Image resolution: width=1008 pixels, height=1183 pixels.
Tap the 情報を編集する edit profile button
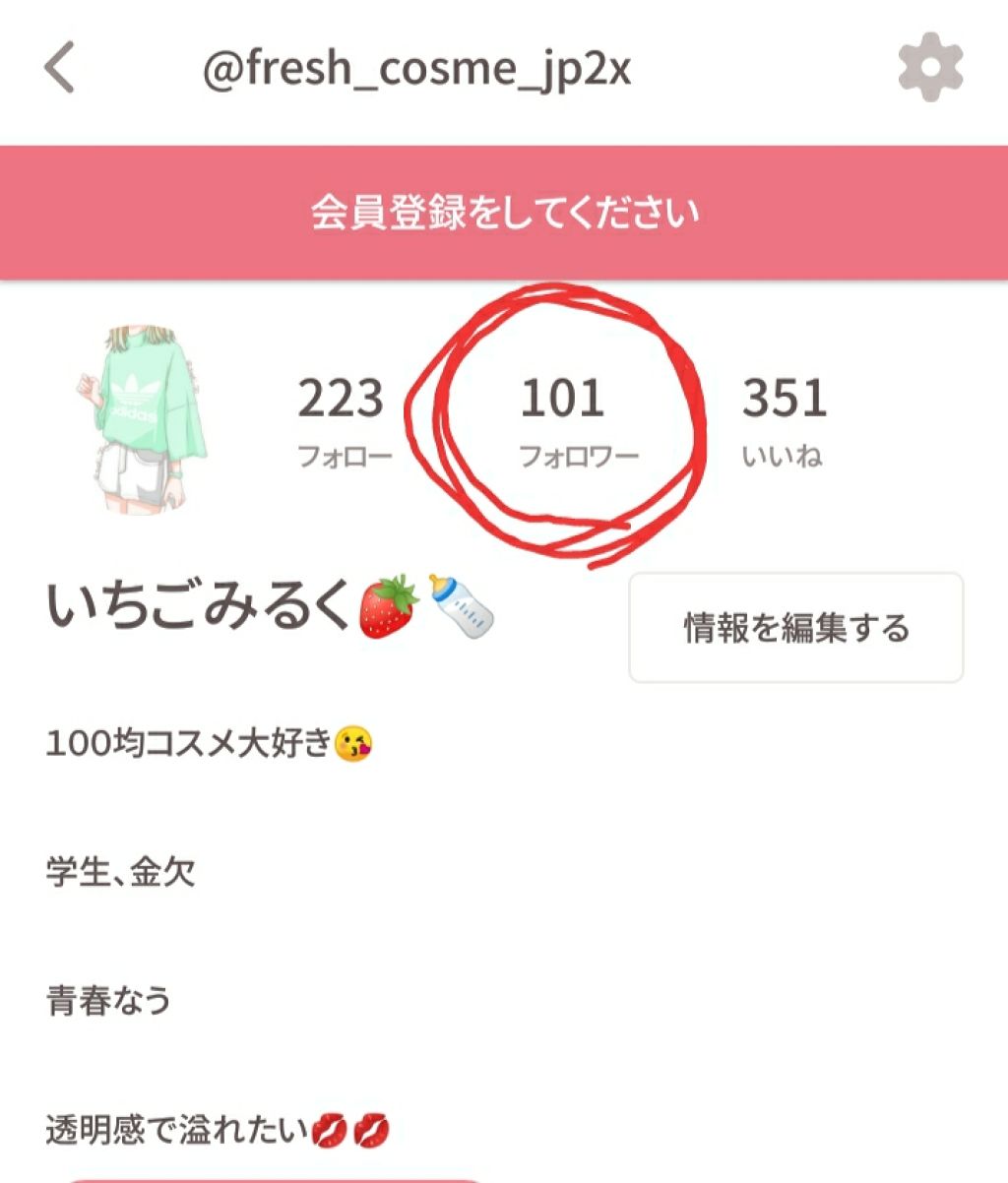(x=795, y=627)
